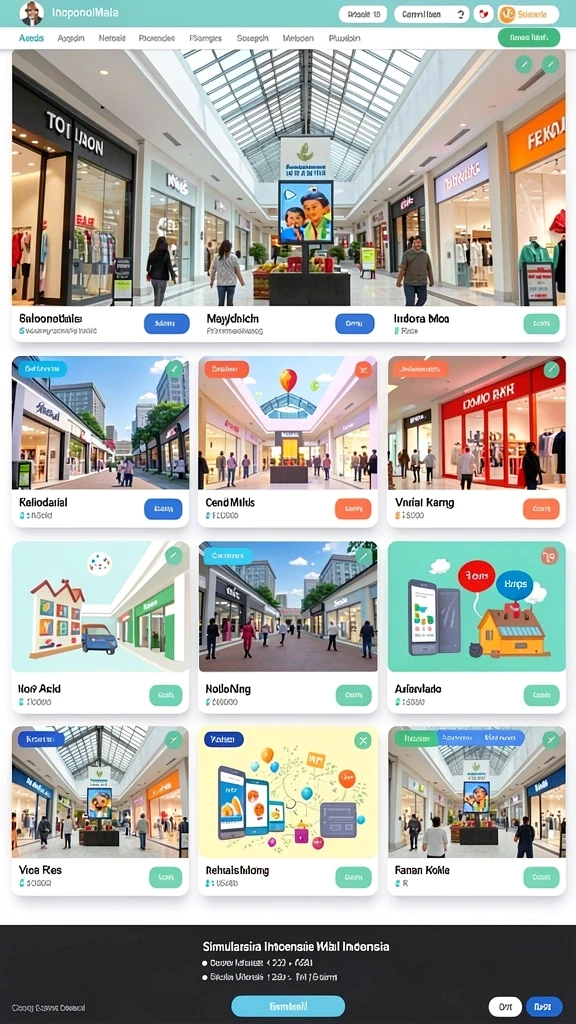Open the Arlonlado card

pyautogui.click(x=477, y=627)
